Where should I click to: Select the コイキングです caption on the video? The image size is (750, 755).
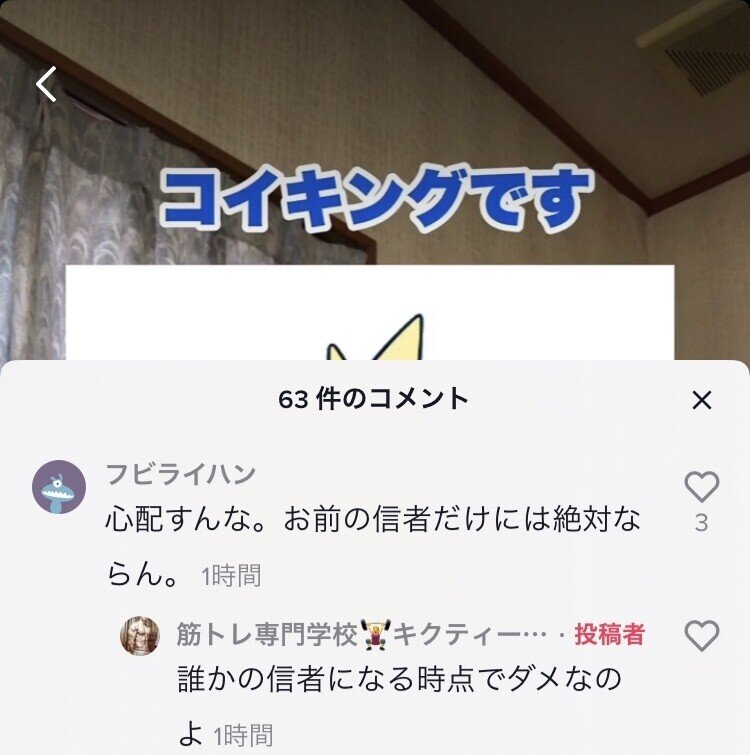pyautogui.click(x=375, y=192)
